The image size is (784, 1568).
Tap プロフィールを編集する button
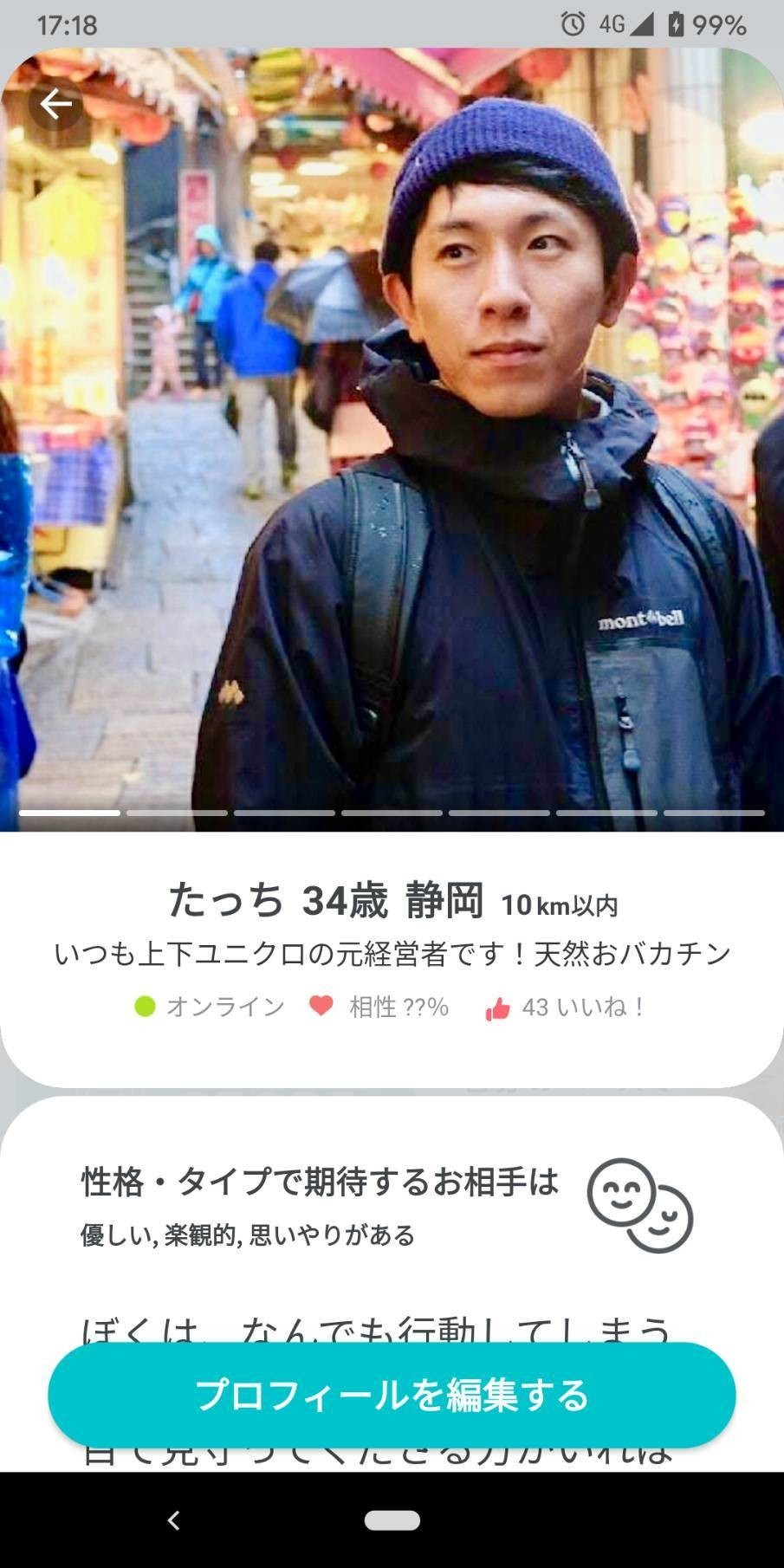[x=392, y=1395]
